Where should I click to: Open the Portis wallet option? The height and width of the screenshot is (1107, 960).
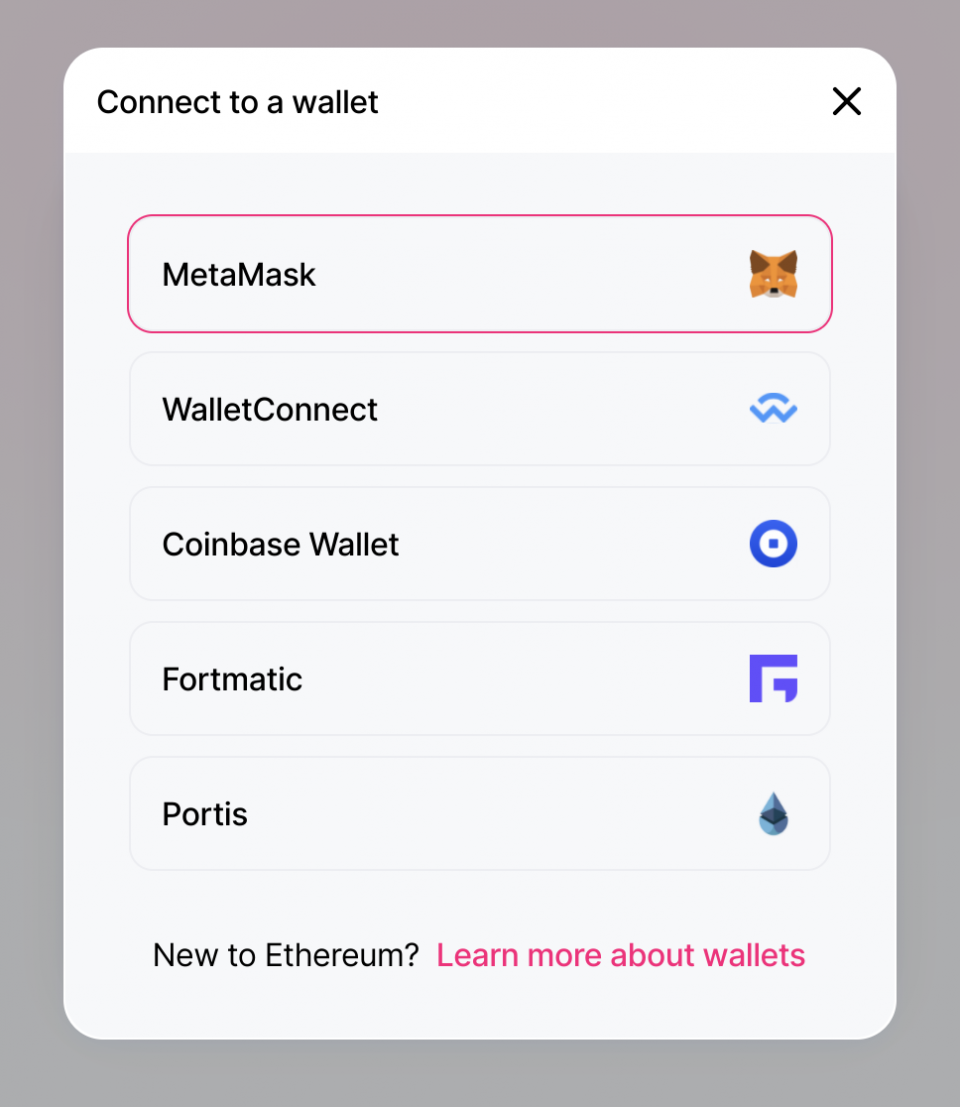click(480, 814)
